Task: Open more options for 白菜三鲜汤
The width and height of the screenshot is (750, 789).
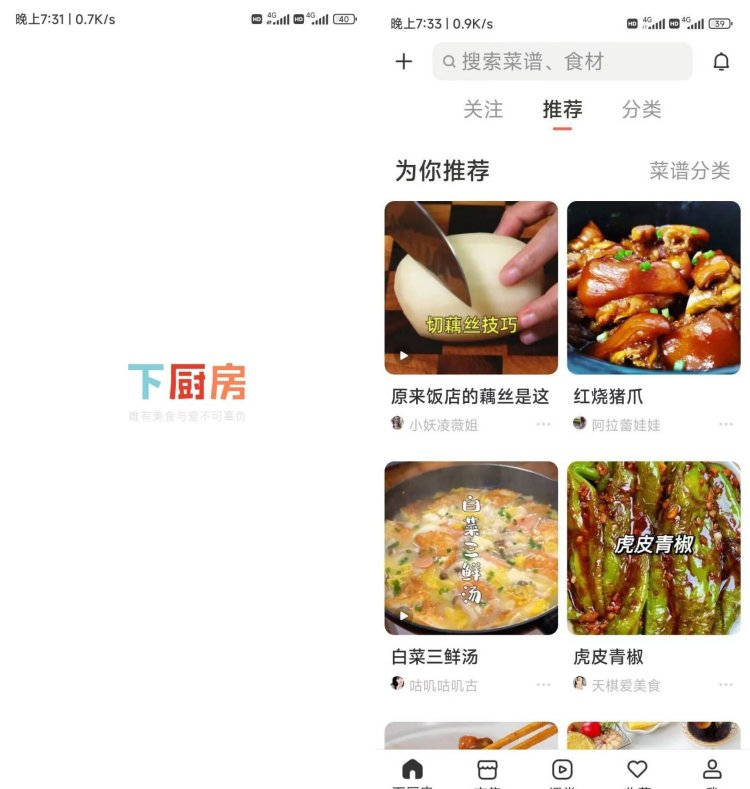Action: [x=543, y=684]
